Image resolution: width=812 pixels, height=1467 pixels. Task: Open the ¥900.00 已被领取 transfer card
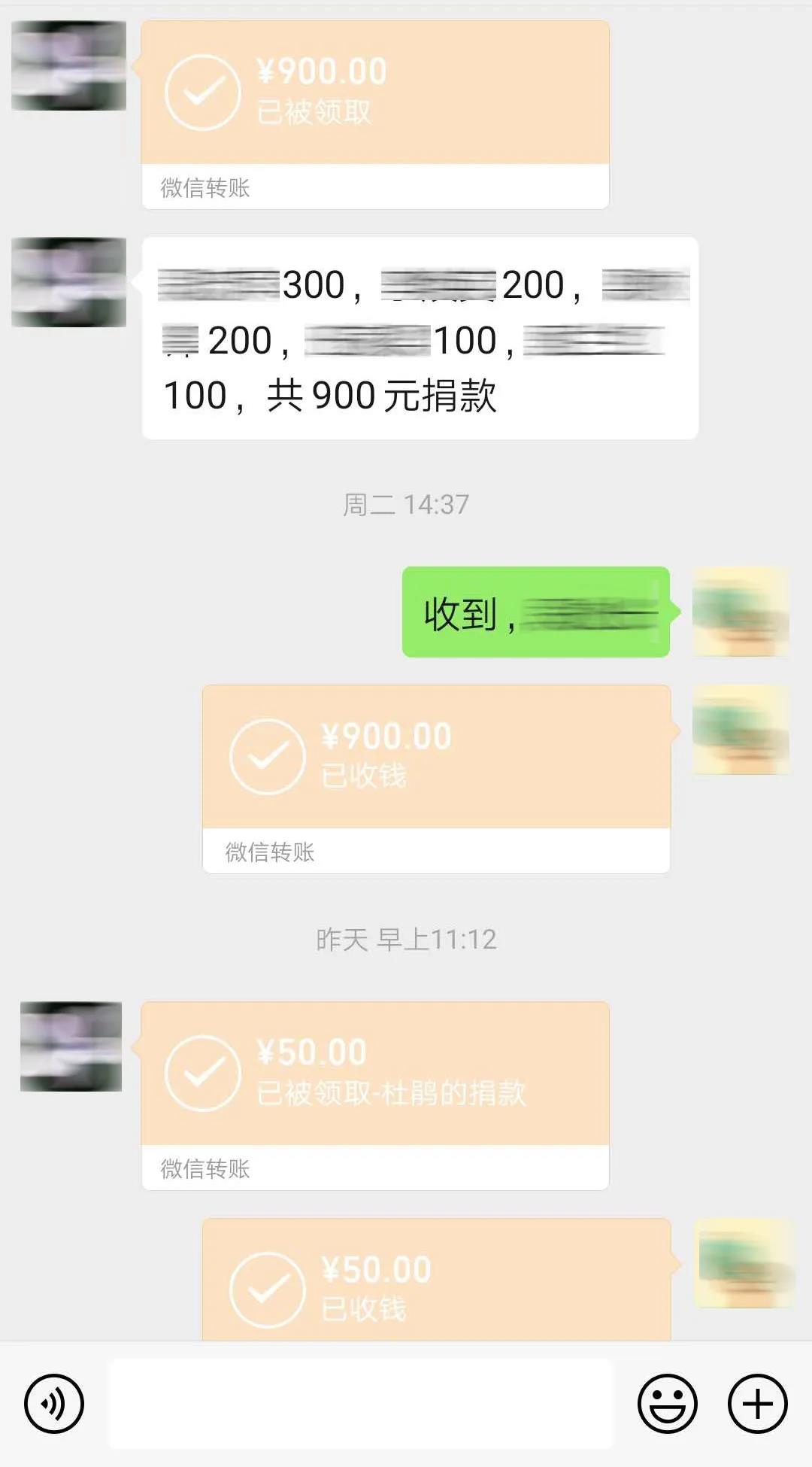point(374,93)
